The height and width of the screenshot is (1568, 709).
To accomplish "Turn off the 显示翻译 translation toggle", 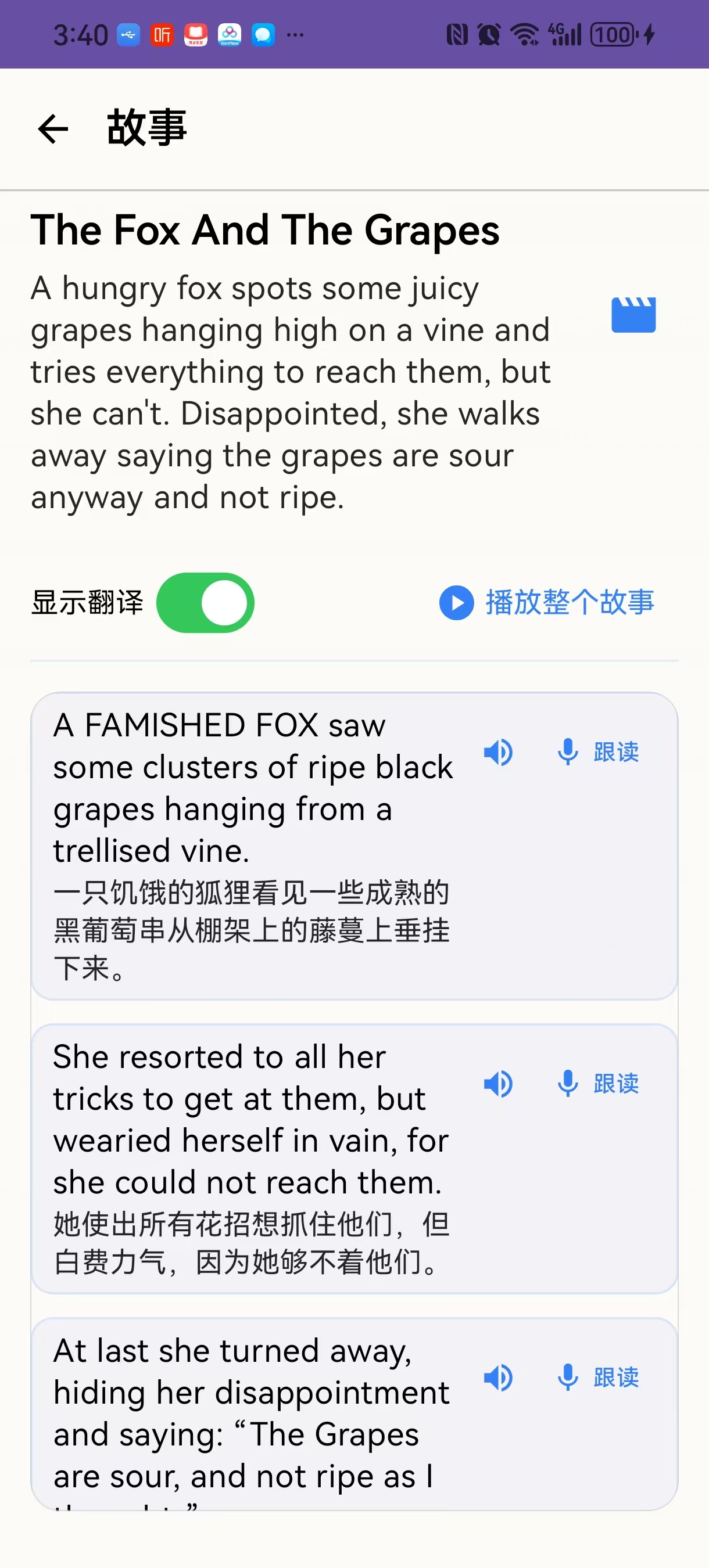I will (x=205, y=603).
